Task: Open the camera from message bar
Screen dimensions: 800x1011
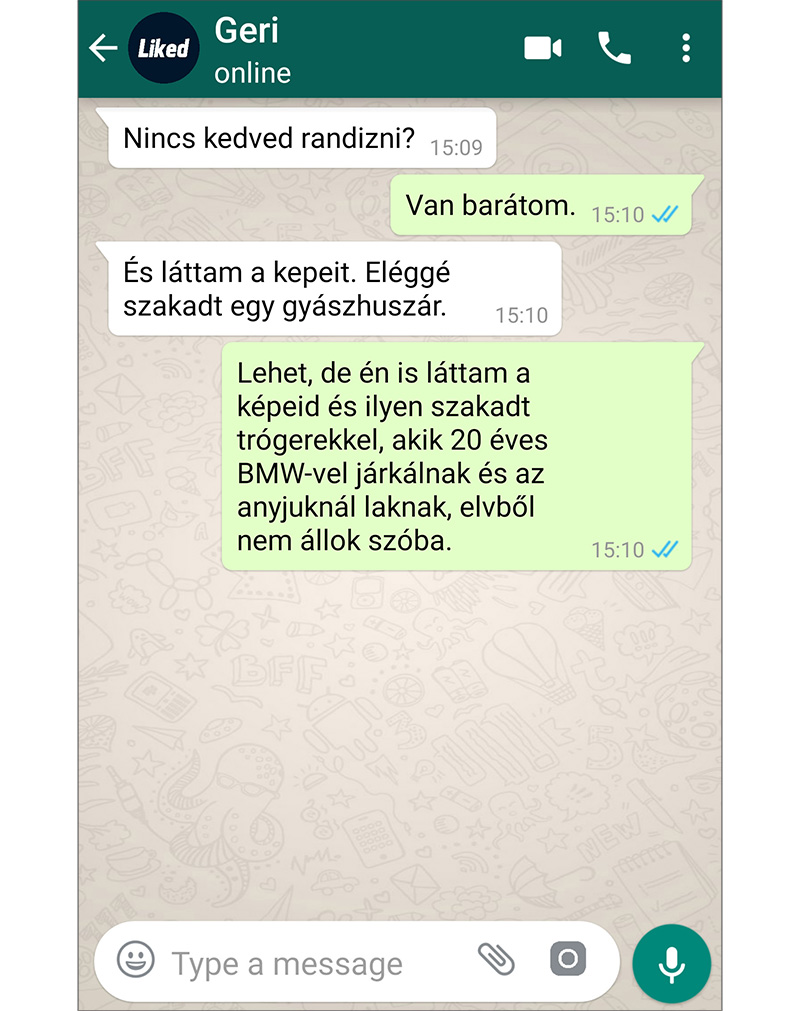Action: pos(567,959)
